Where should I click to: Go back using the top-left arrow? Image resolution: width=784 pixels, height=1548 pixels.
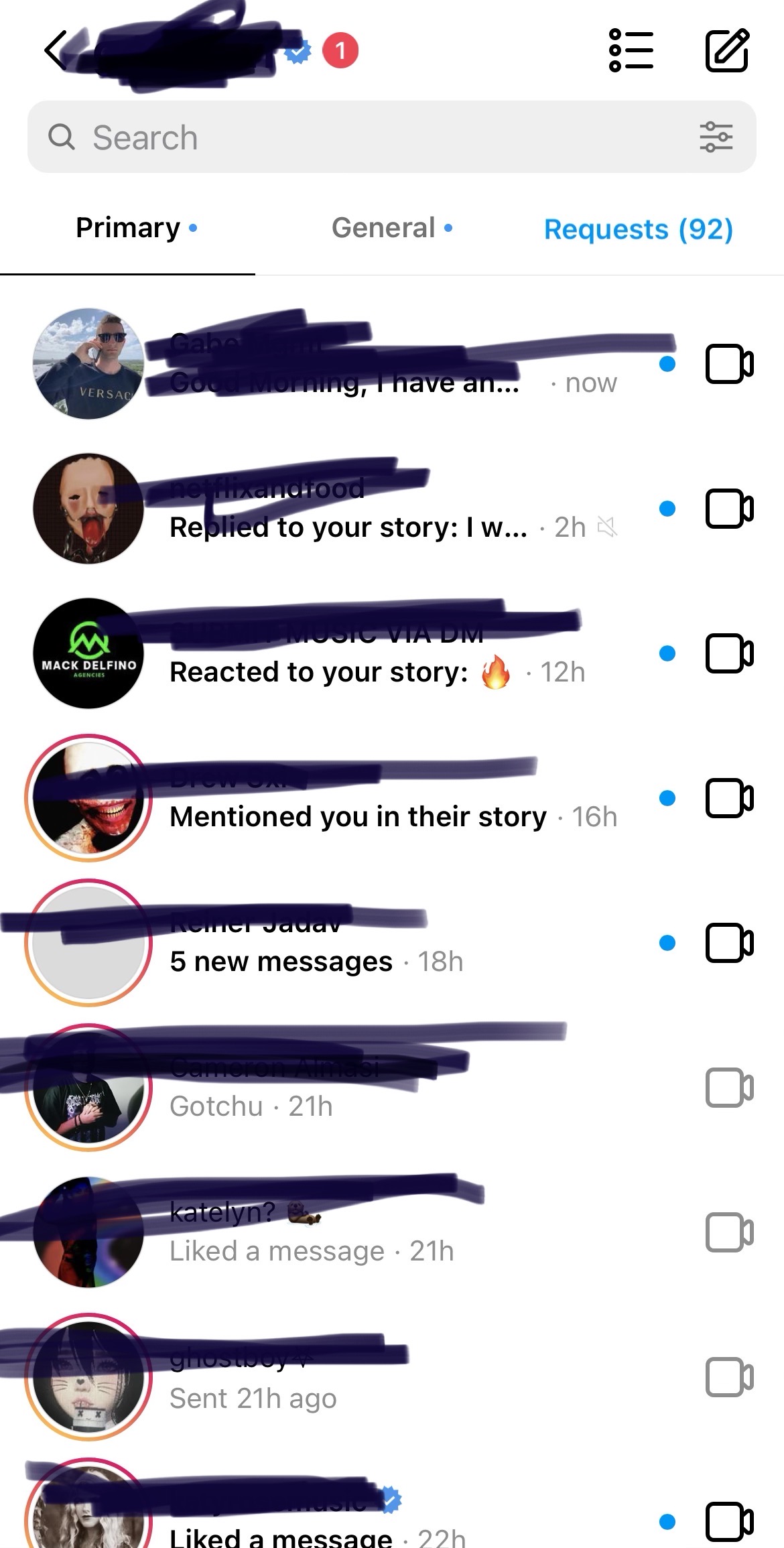[x=55, y=50]
